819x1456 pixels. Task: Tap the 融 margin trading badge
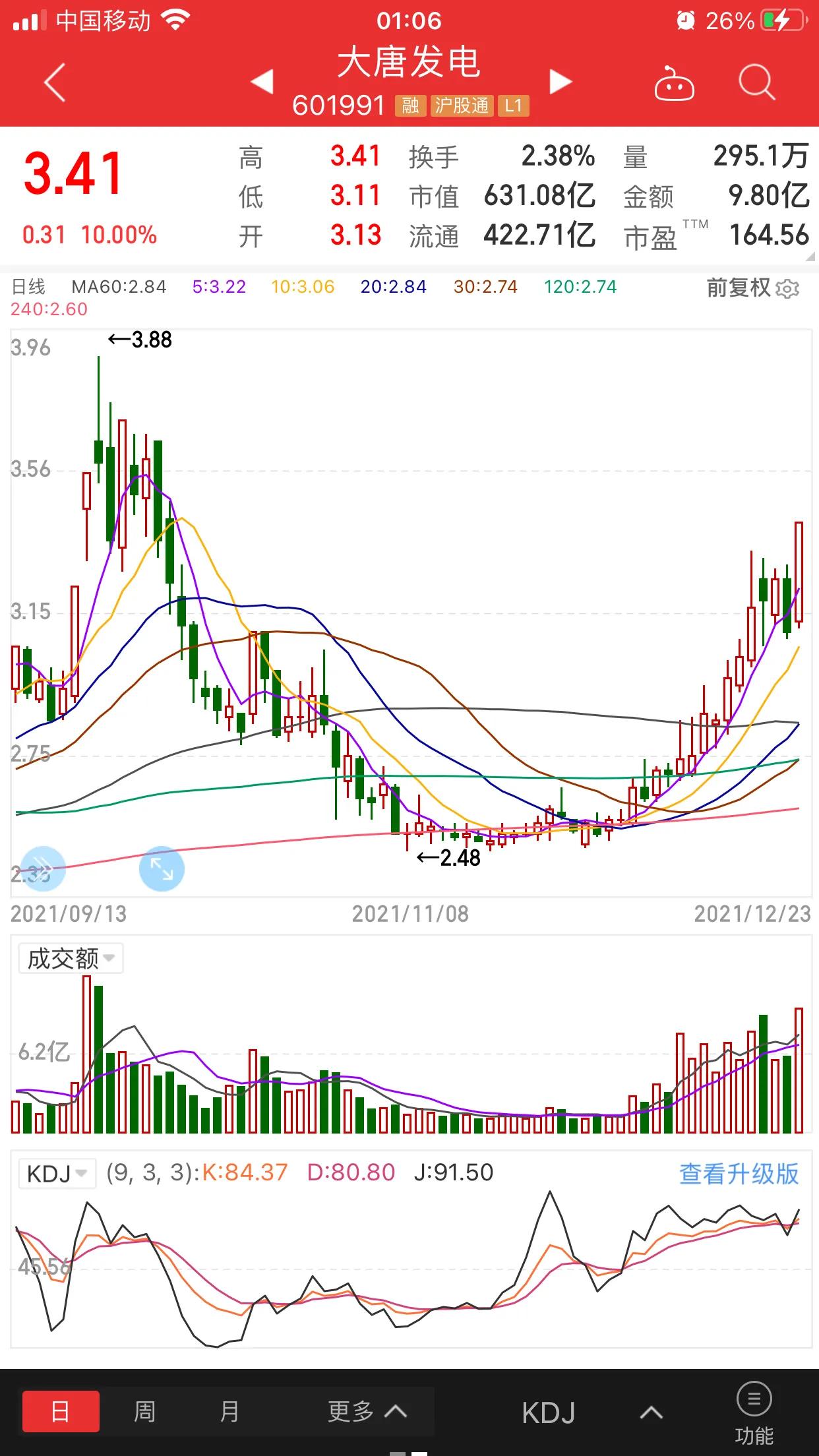411,106
